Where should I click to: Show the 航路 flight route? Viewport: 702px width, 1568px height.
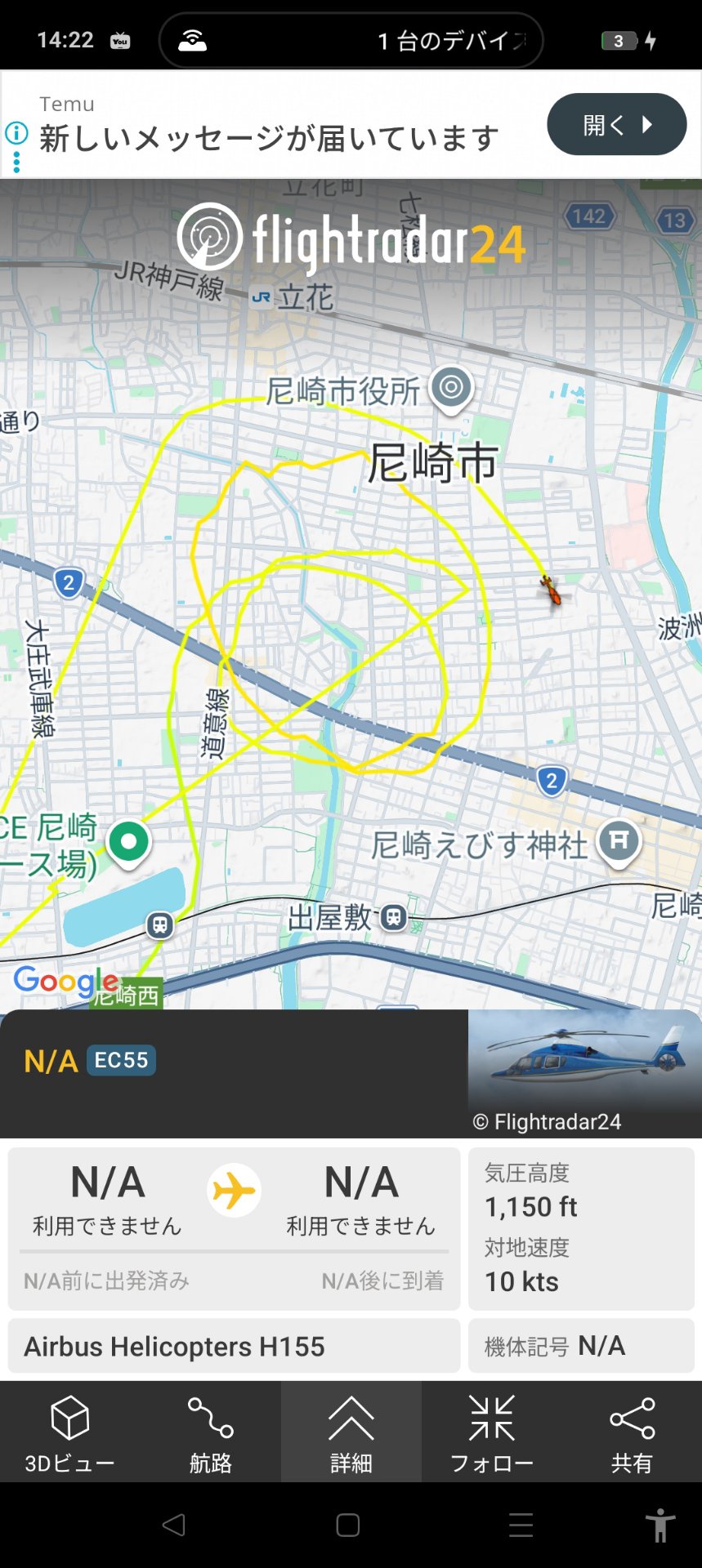point(210,1432)
